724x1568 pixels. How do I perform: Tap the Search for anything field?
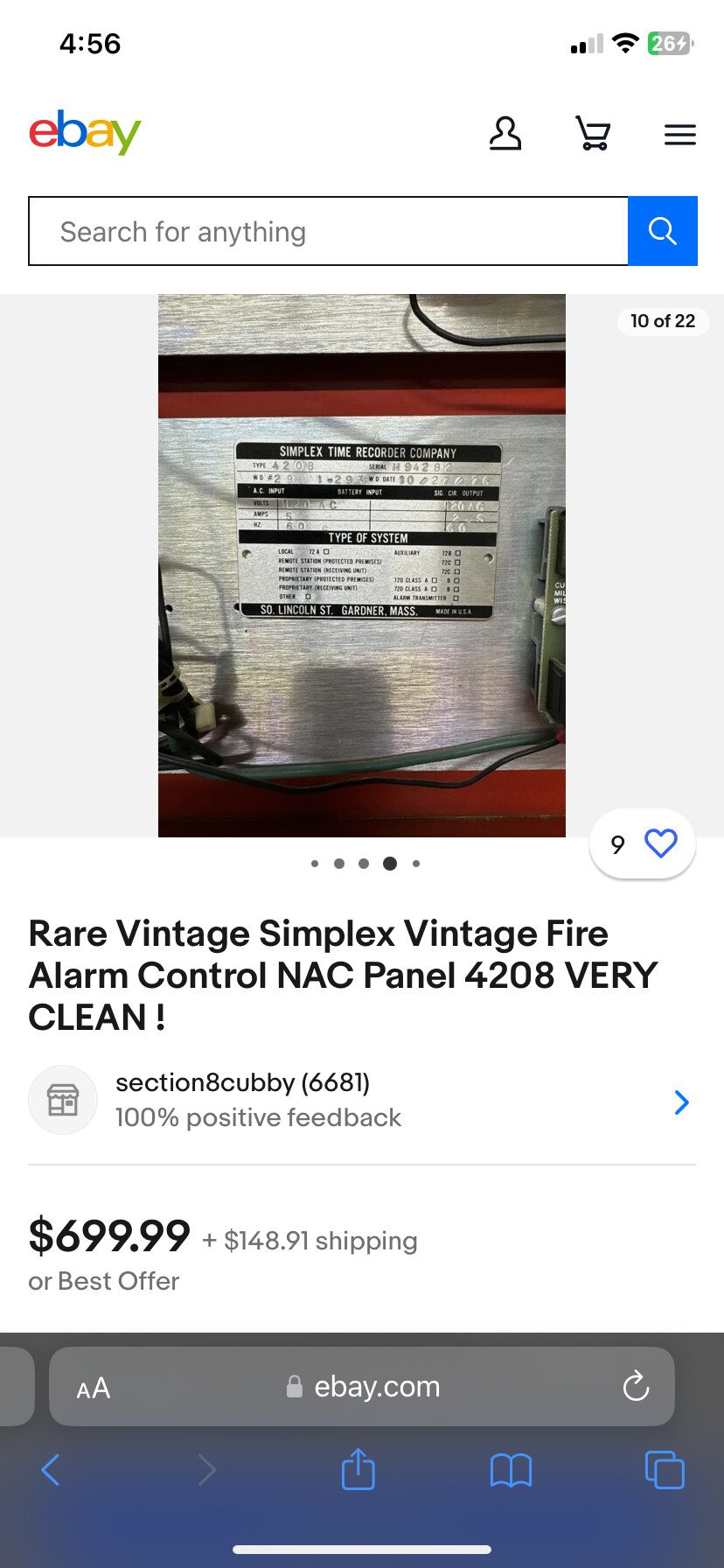pyautogui.click(x=328, y=232)
